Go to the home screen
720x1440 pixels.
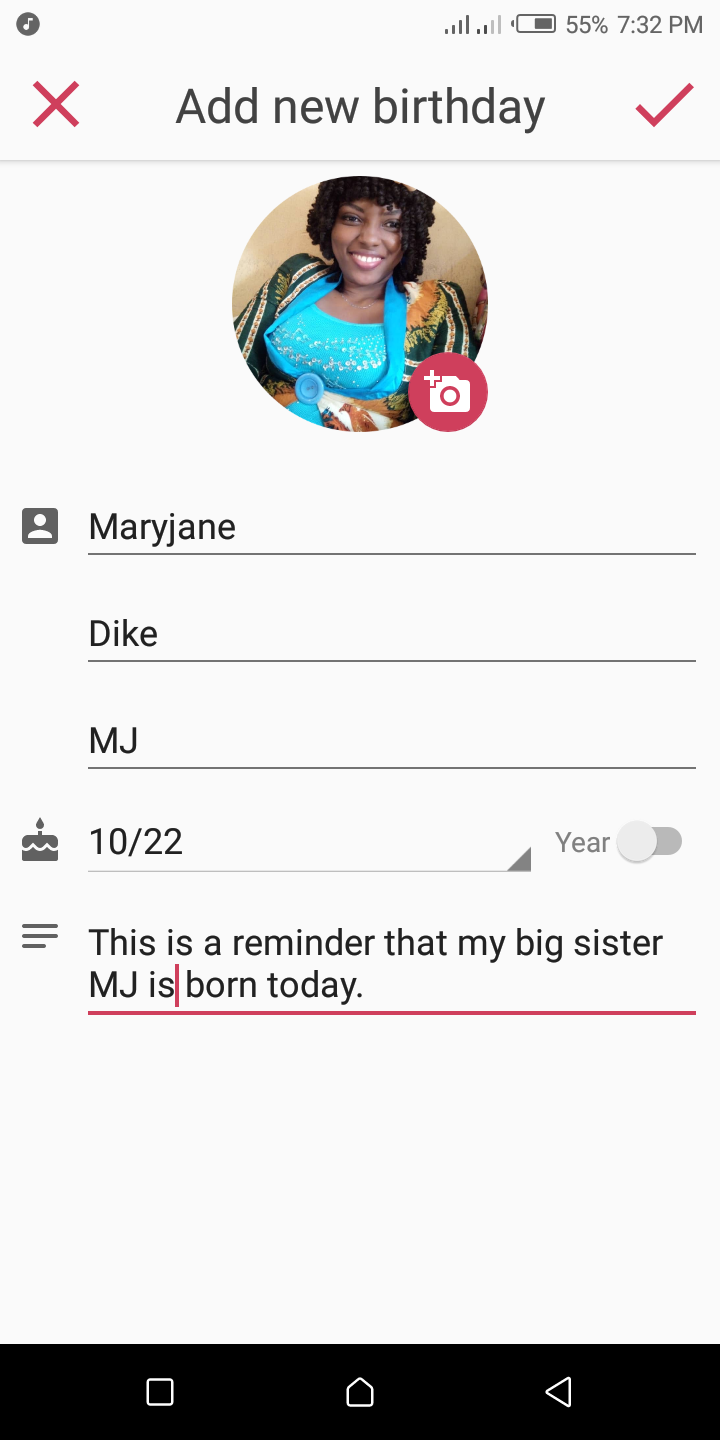point(360,1391)
